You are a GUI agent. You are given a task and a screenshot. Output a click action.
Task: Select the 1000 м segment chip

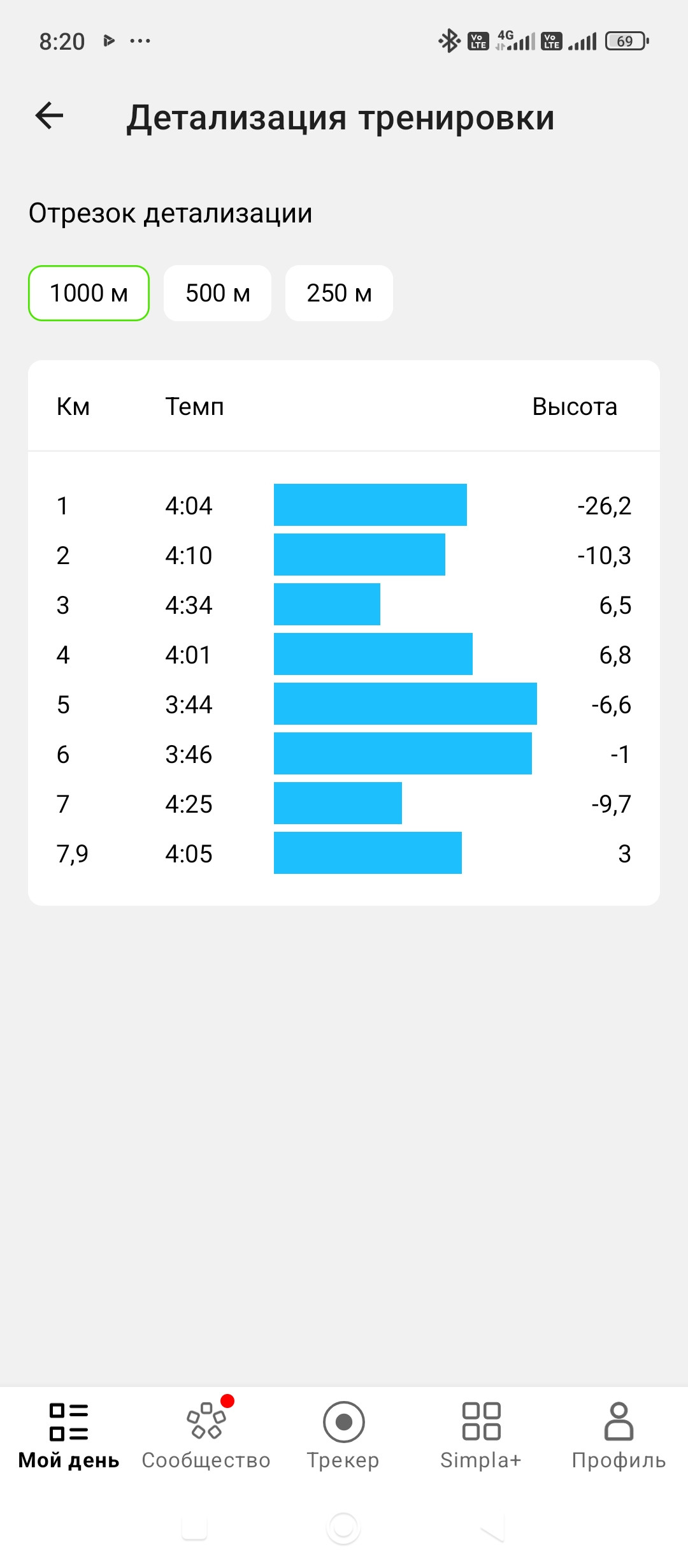(89, 293)
